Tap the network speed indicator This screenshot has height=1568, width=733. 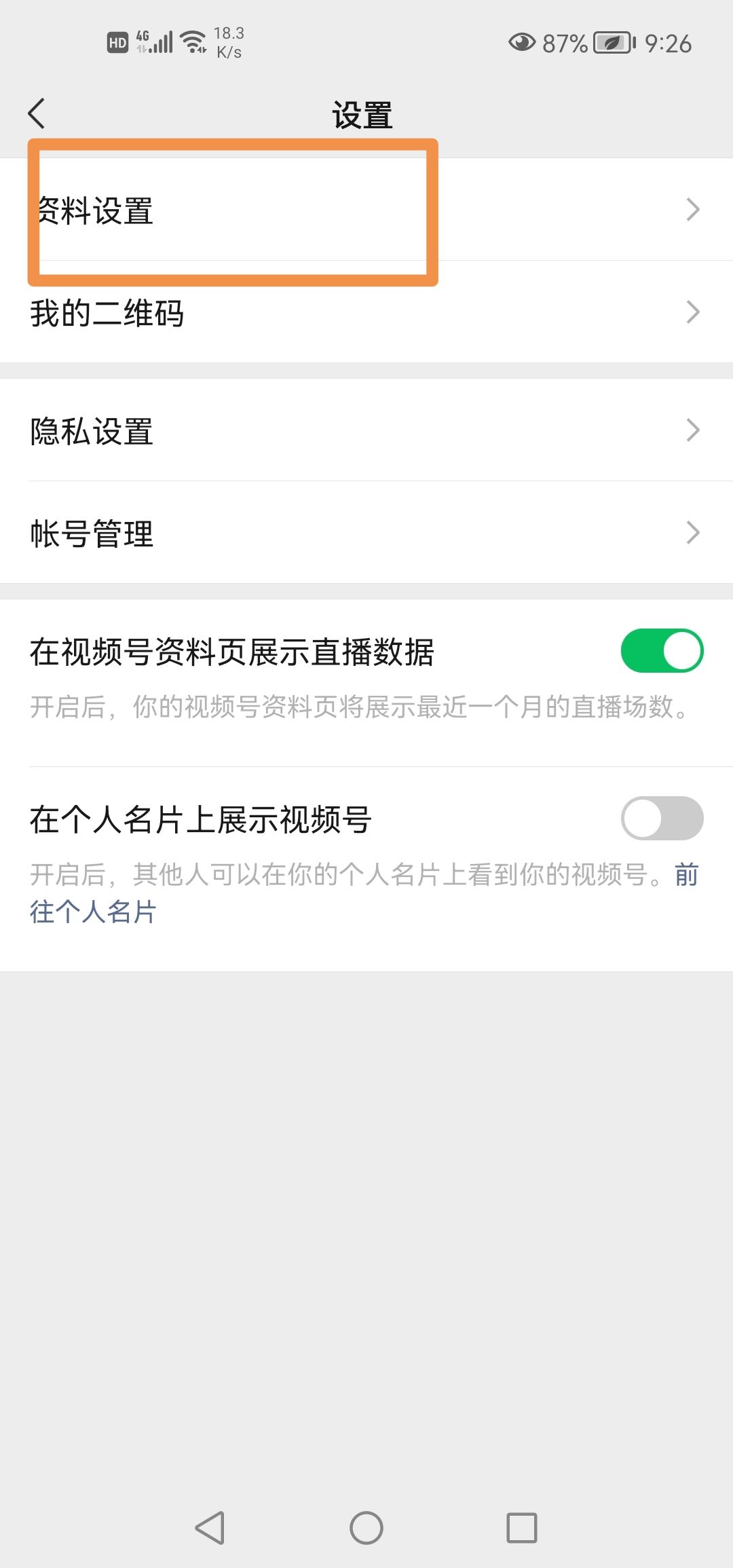[229, 42]
